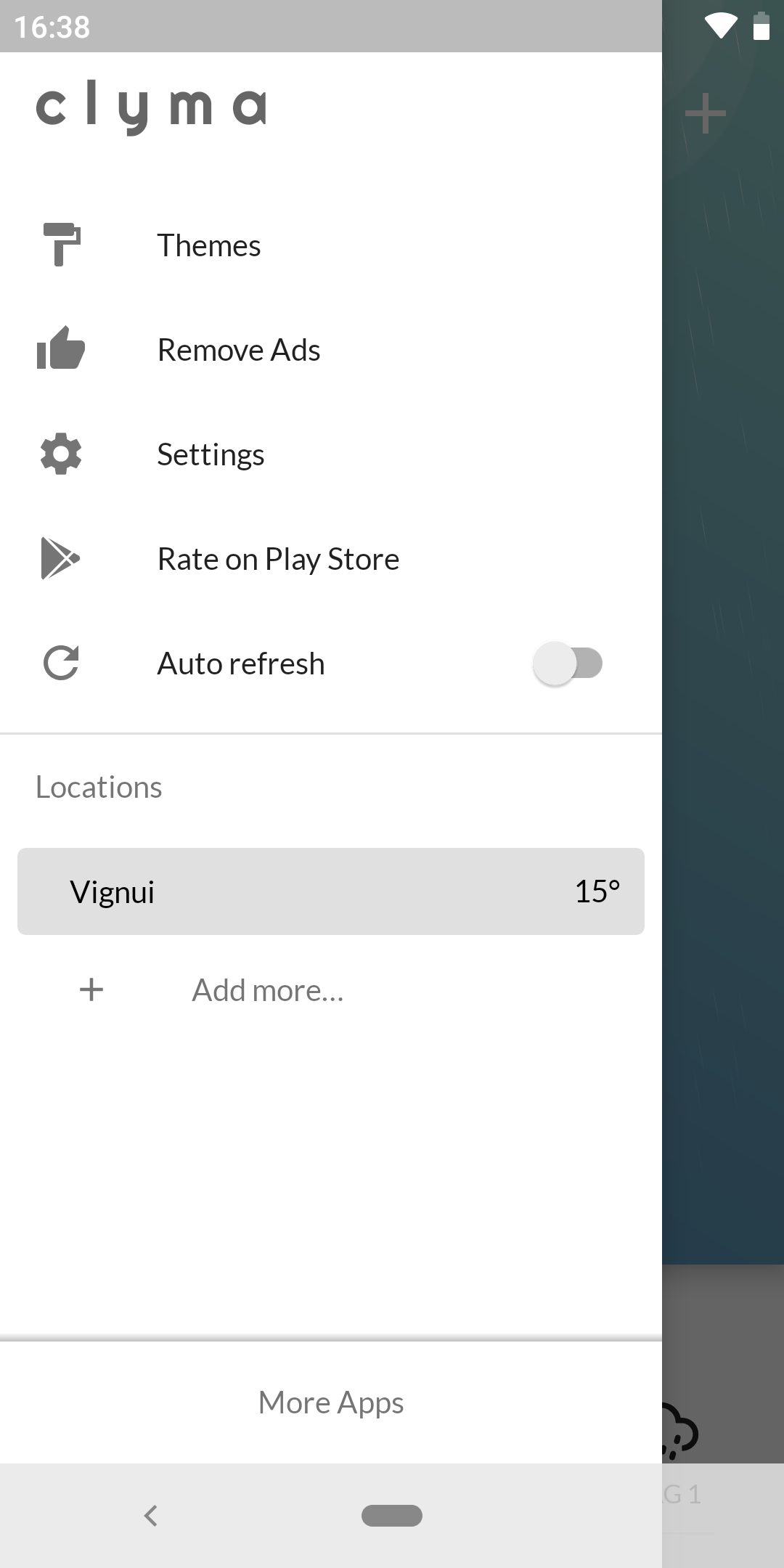Open the Themes menu item
This screenshot has height=1568, width=784.
tap(331, 245)
